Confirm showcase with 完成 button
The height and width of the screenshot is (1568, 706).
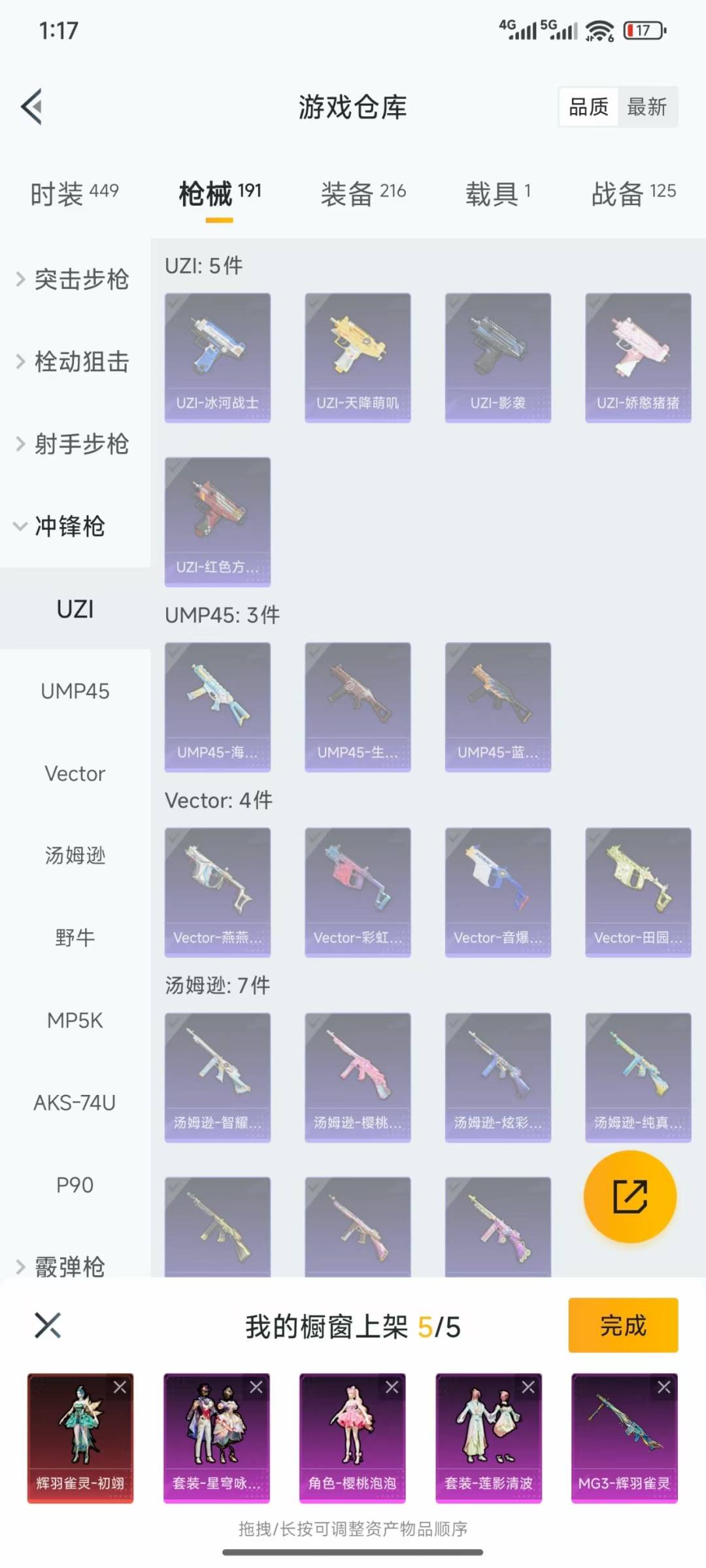tap(622, 1326)
